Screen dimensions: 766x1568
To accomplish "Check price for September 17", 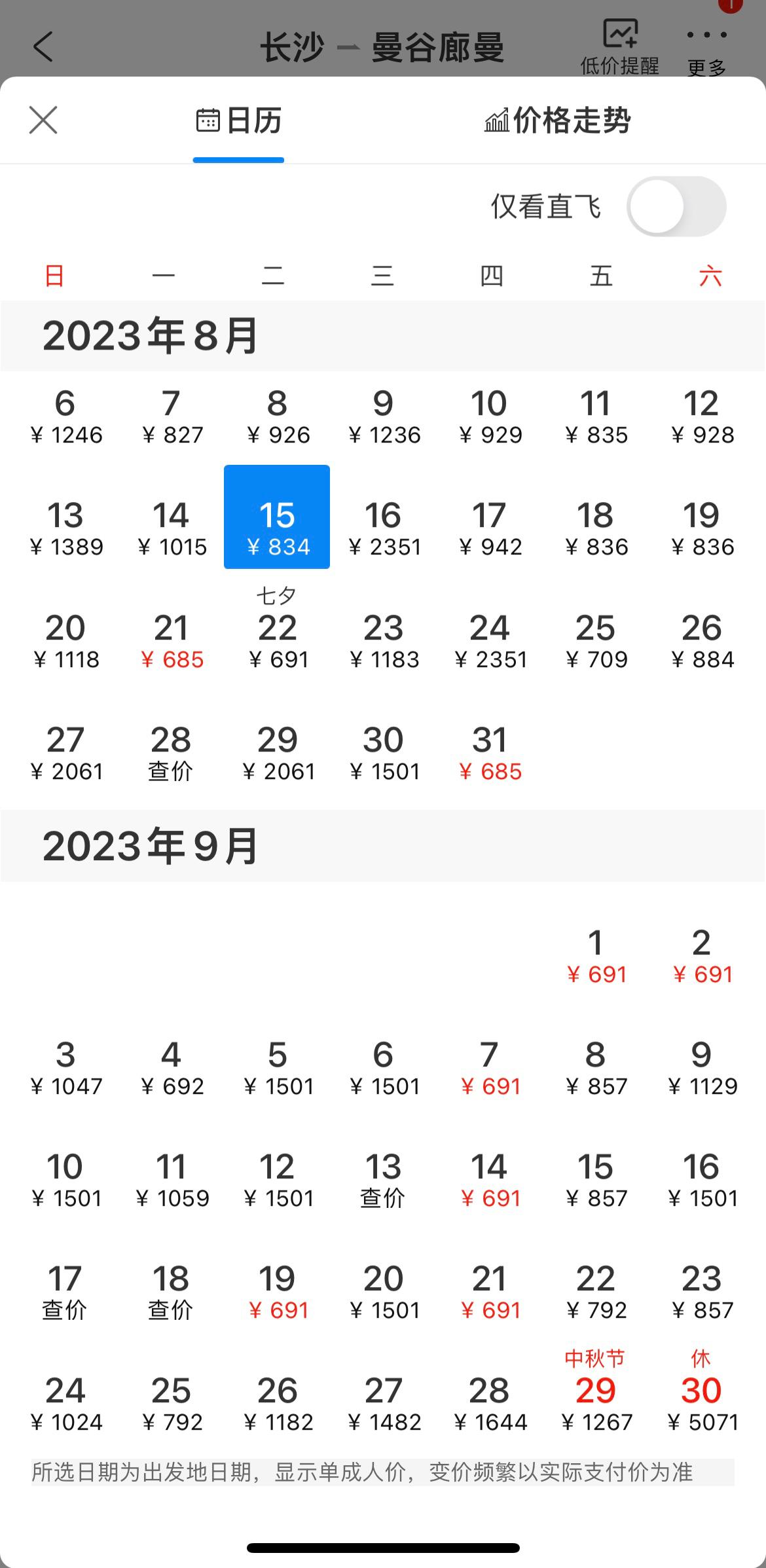I will coord(65,1293).
